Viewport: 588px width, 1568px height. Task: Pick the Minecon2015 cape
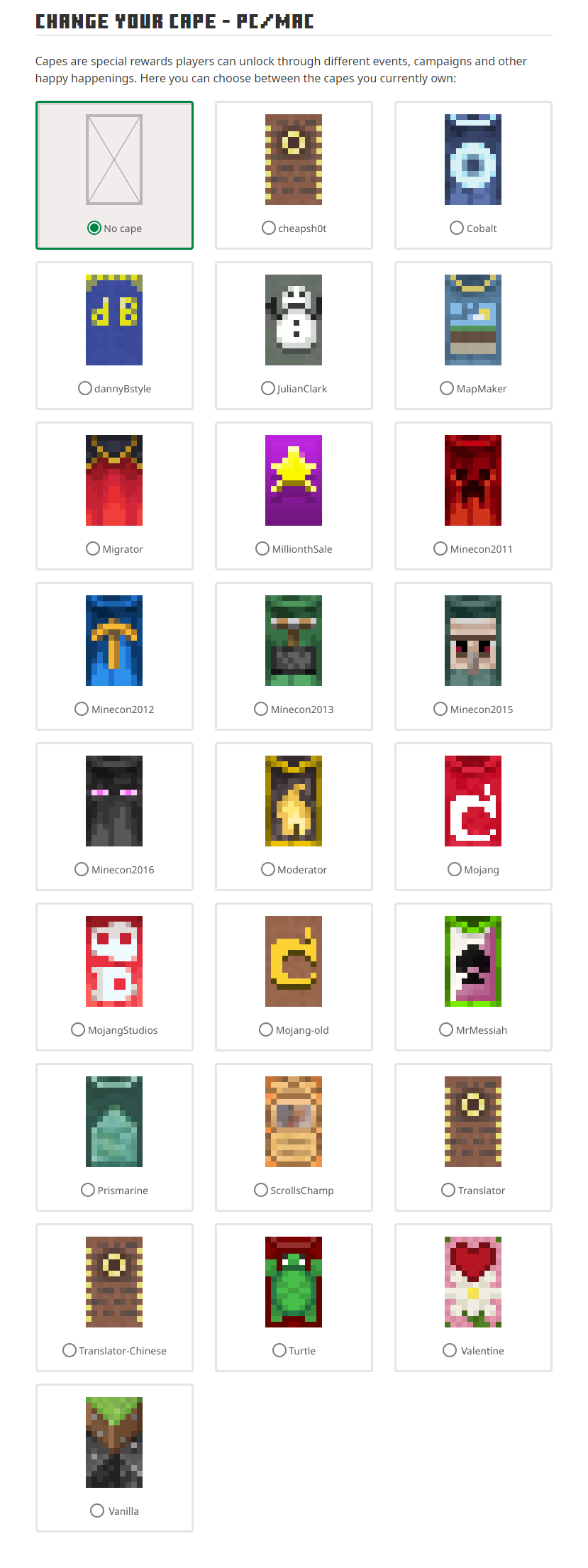[x=440, y=709]
